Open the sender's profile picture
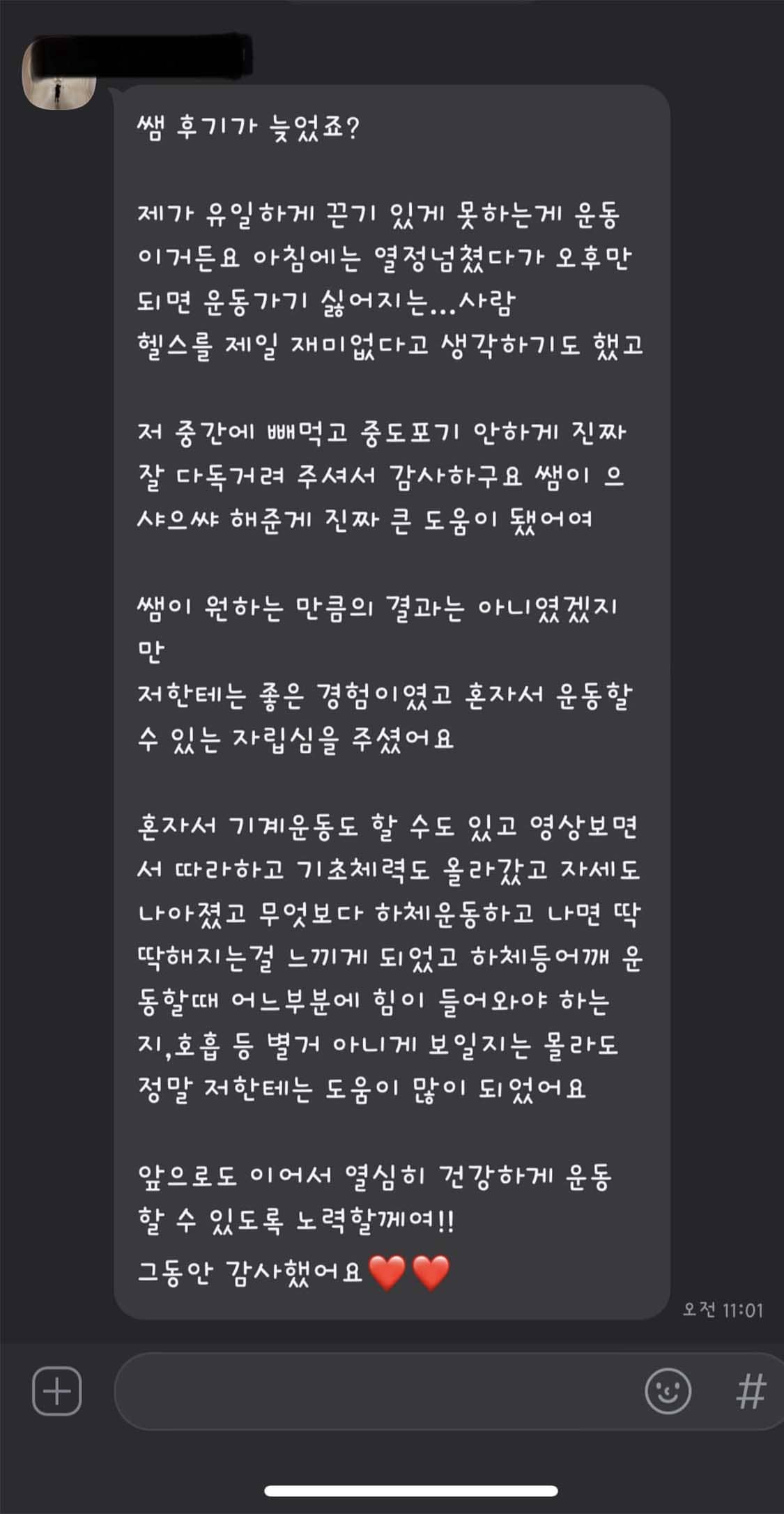The width and height of the screenshot is (784, 1514). 59,76
